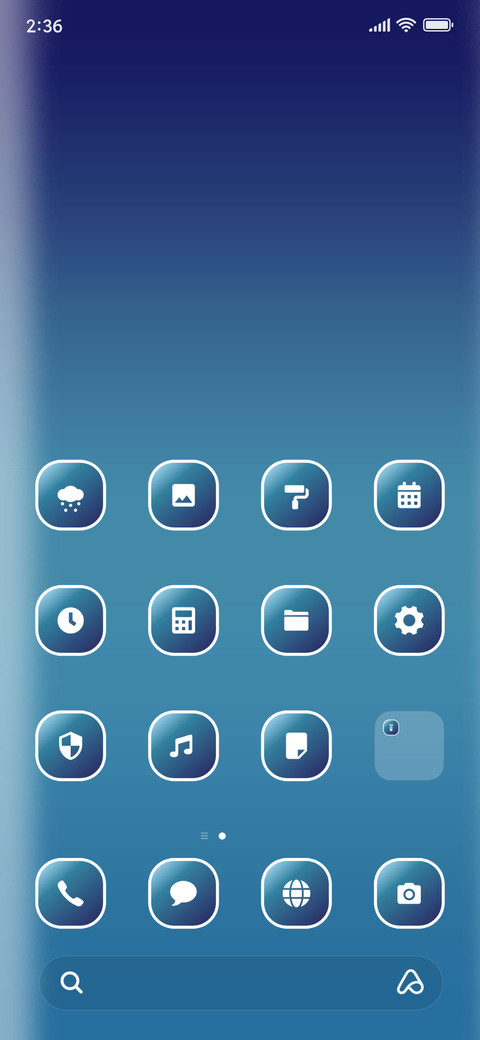The image size is (480, 1040).
Task: Open the Calendar app
Action: pyautogui.click(x=409, y=495)
